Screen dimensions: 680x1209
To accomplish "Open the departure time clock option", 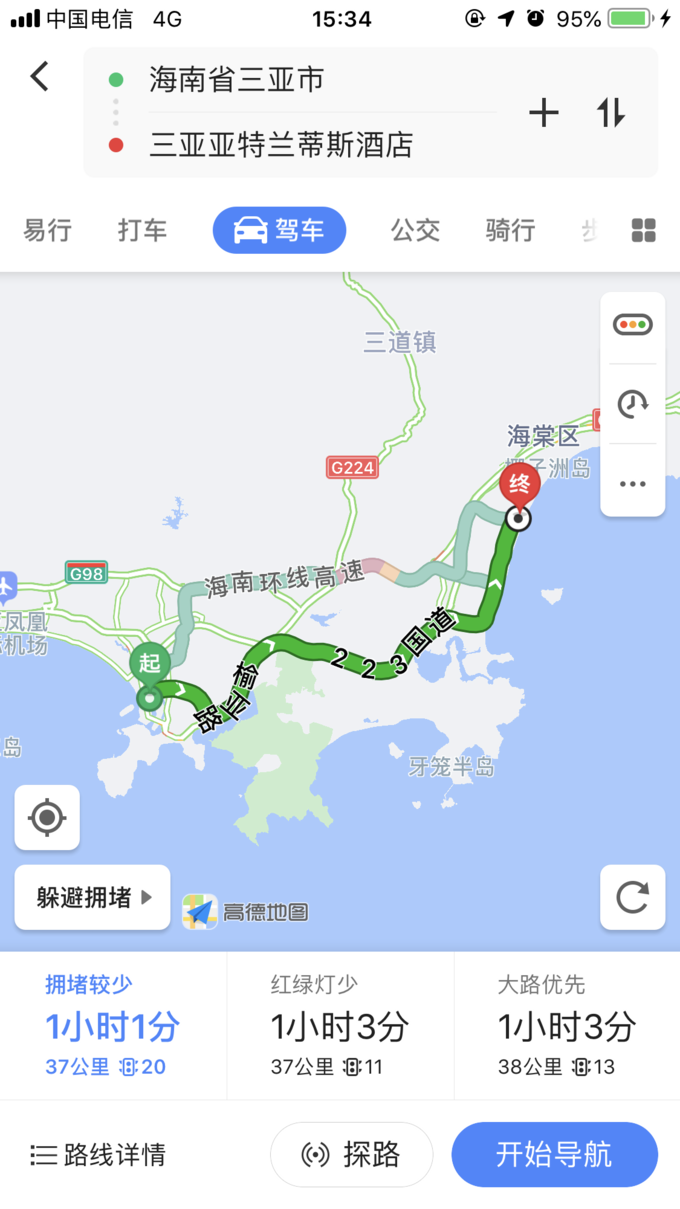I will (632, 404).
